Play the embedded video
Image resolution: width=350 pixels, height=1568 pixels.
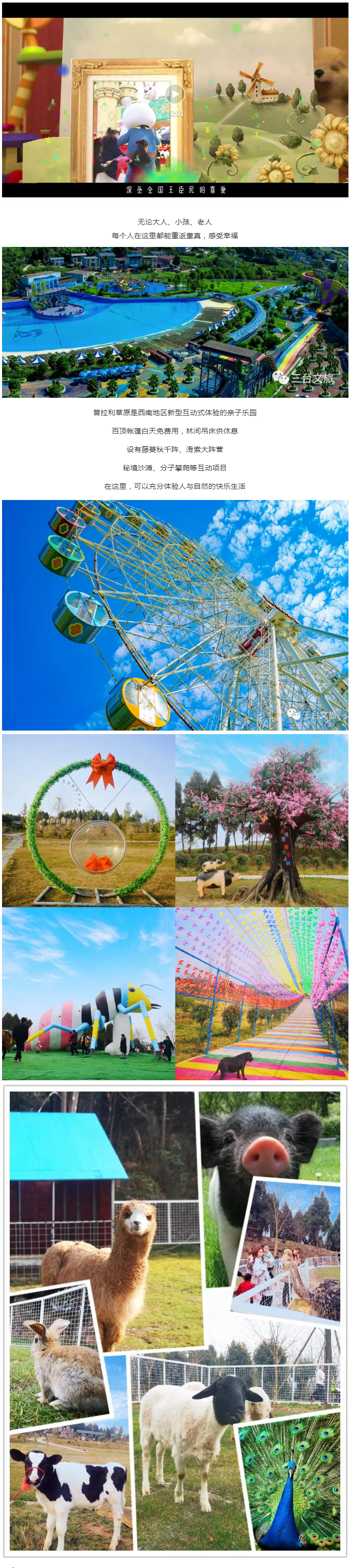[x=175, y=95]
